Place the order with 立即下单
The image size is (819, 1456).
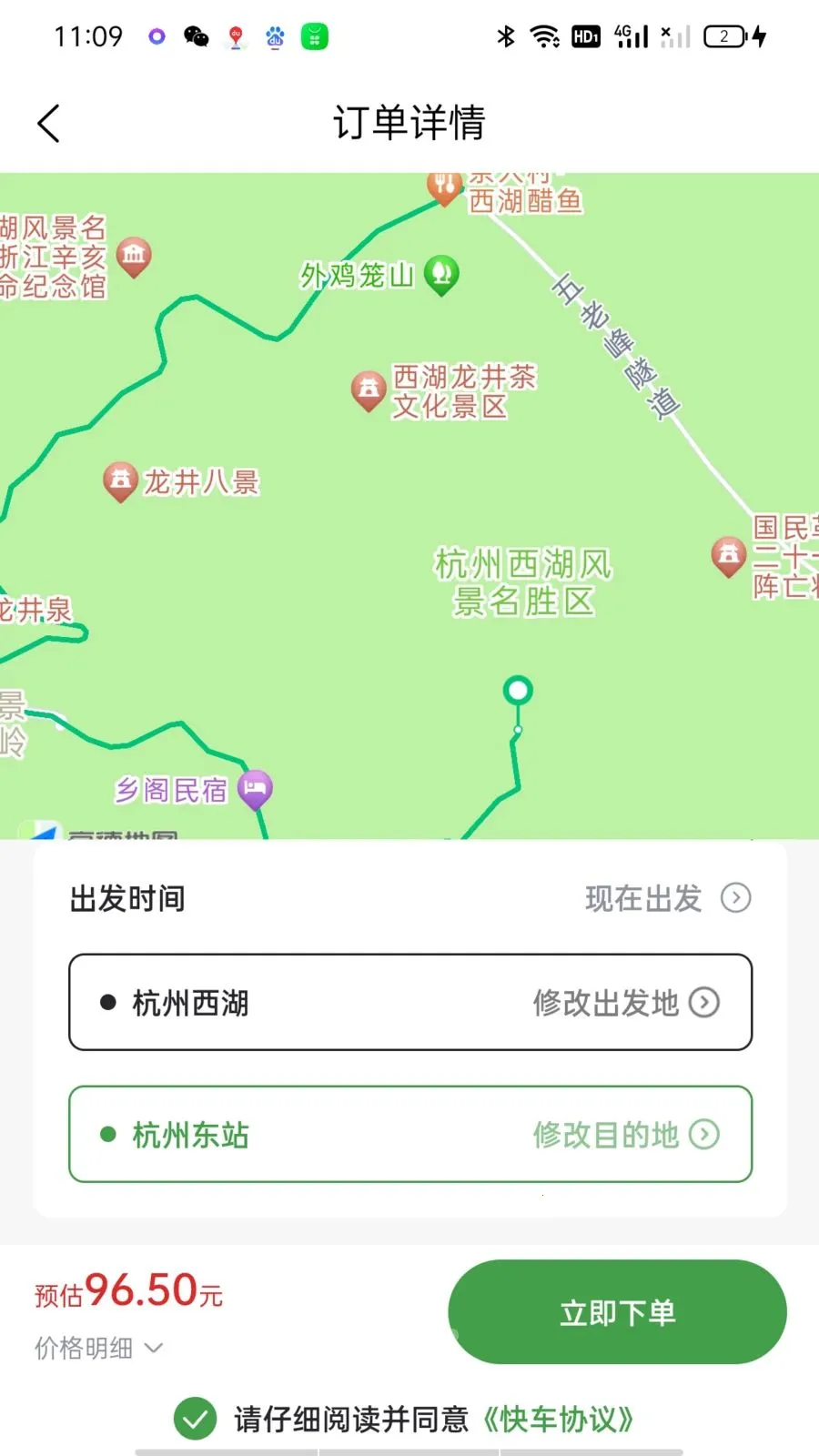pos(617,1312)
